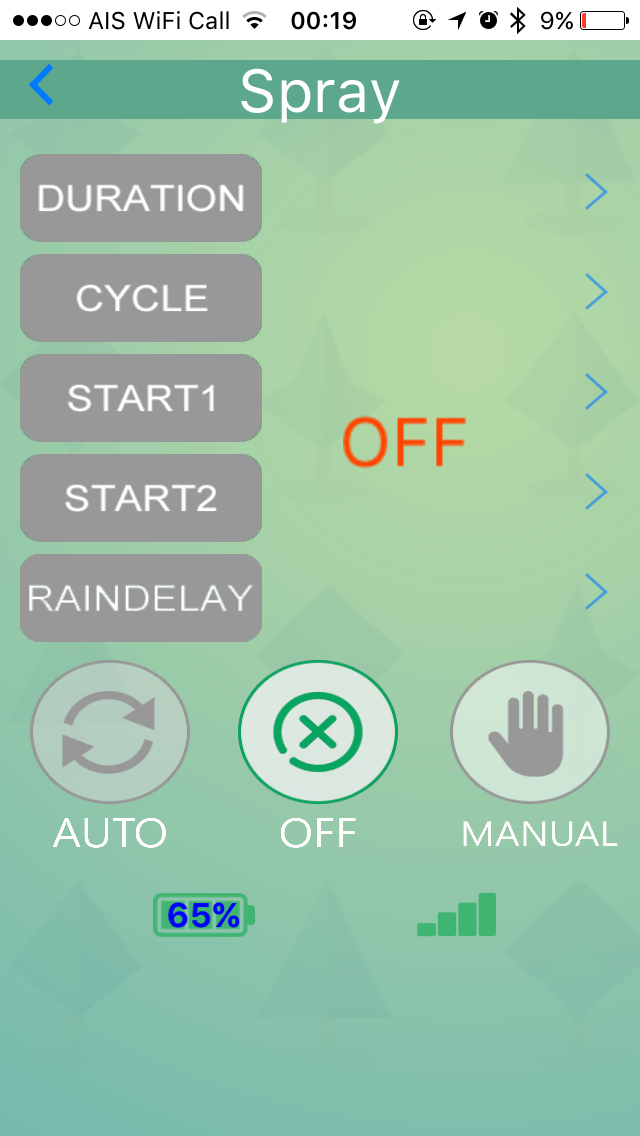Tap the chevron beside START2
The width and height of the screenshot is (640, 1136).
click(x=596, y=492)
